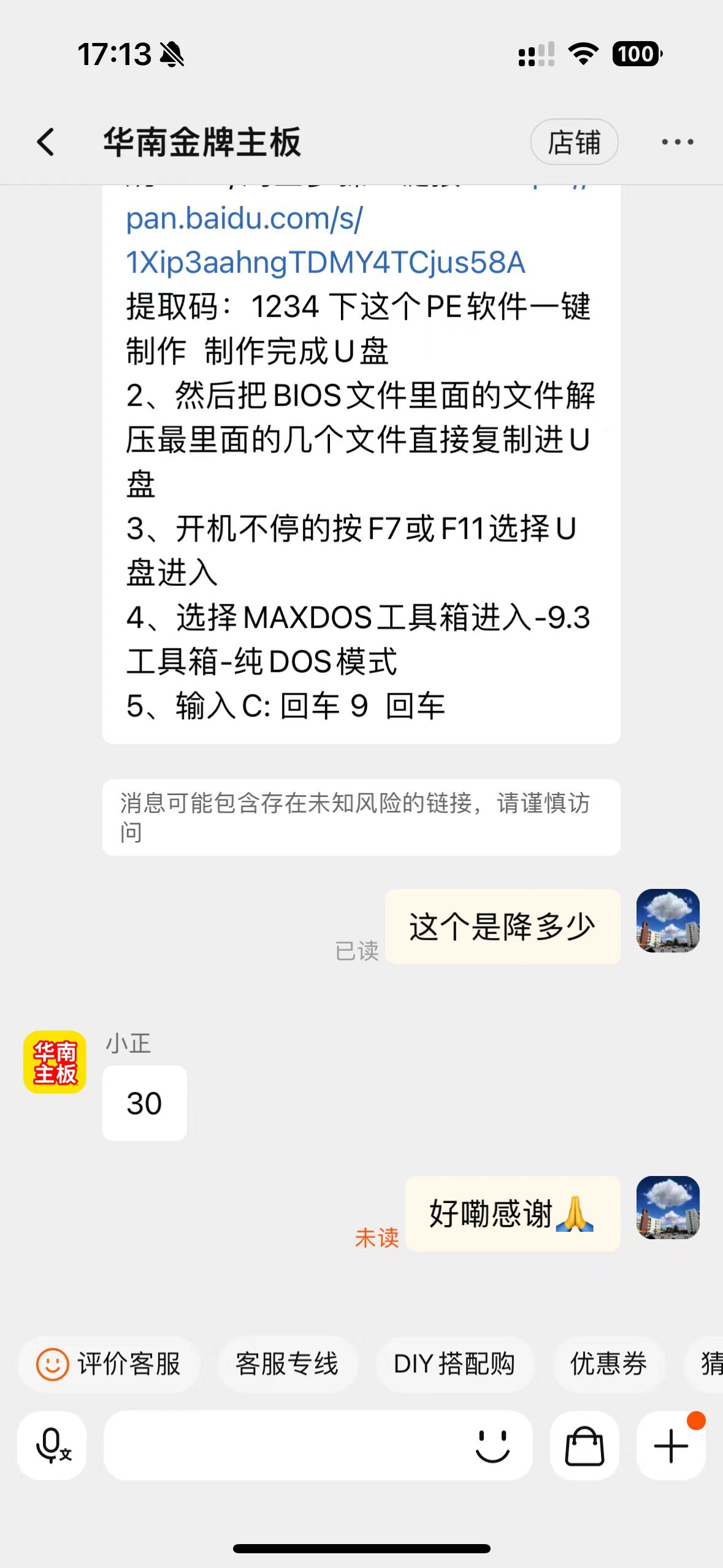
Task: Open DIY搭配购 shortcut
Action: pos(454,1364)
